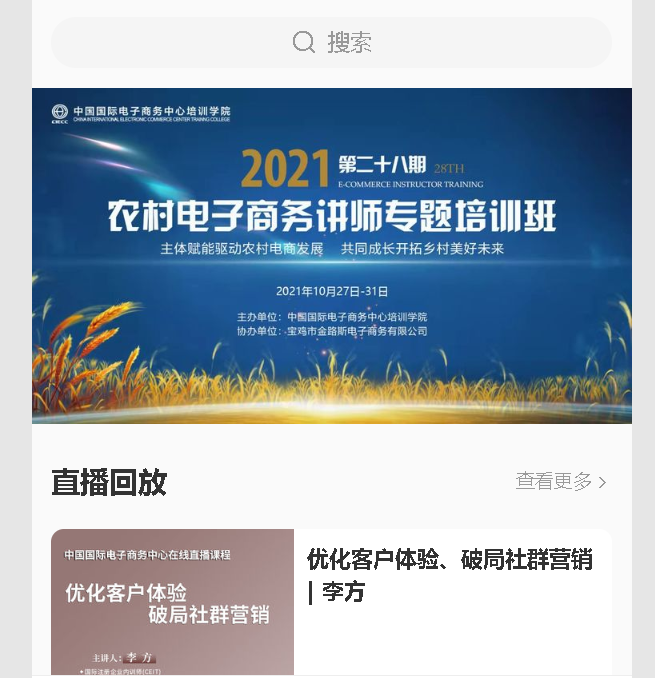Tap 查看更多 in 直播回放 section
The height and width of the screenshot is (678, 655).
pos(560,482)
